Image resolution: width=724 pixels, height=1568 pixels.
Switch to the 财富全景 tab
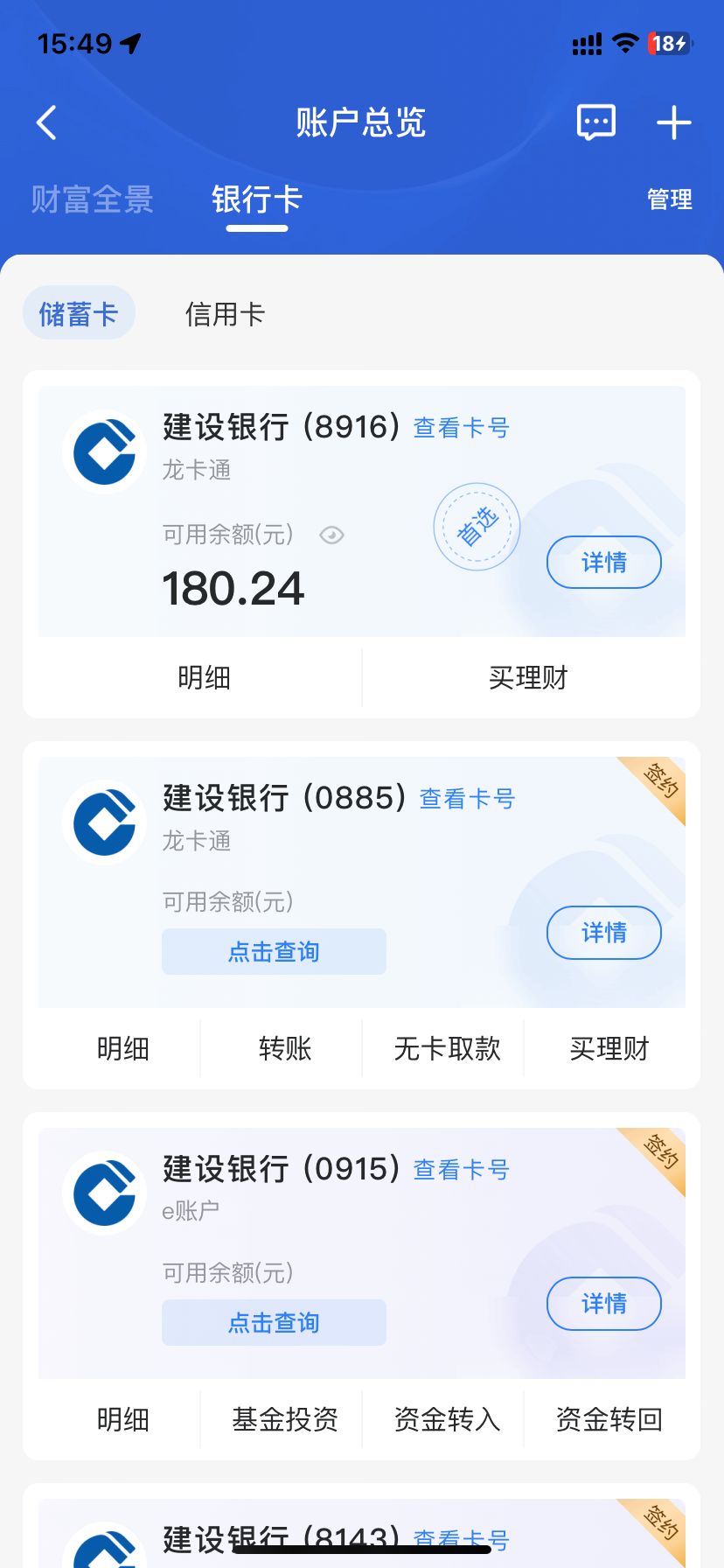tap(92, 199)
